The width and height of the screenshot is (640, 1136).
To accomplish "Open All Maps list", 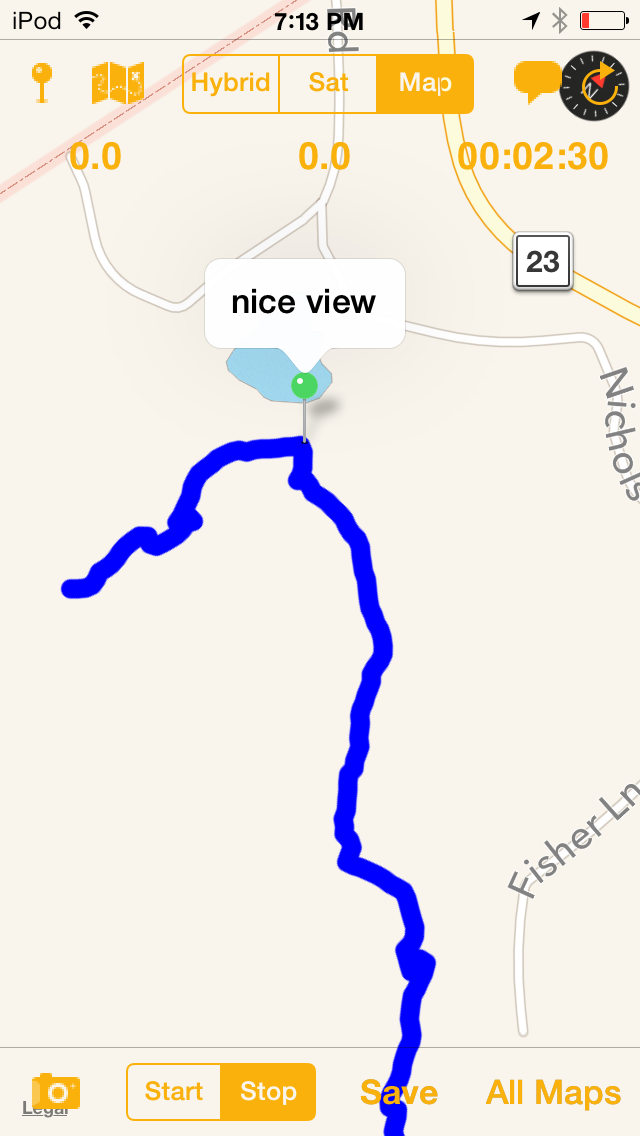I will point(553,1093).
